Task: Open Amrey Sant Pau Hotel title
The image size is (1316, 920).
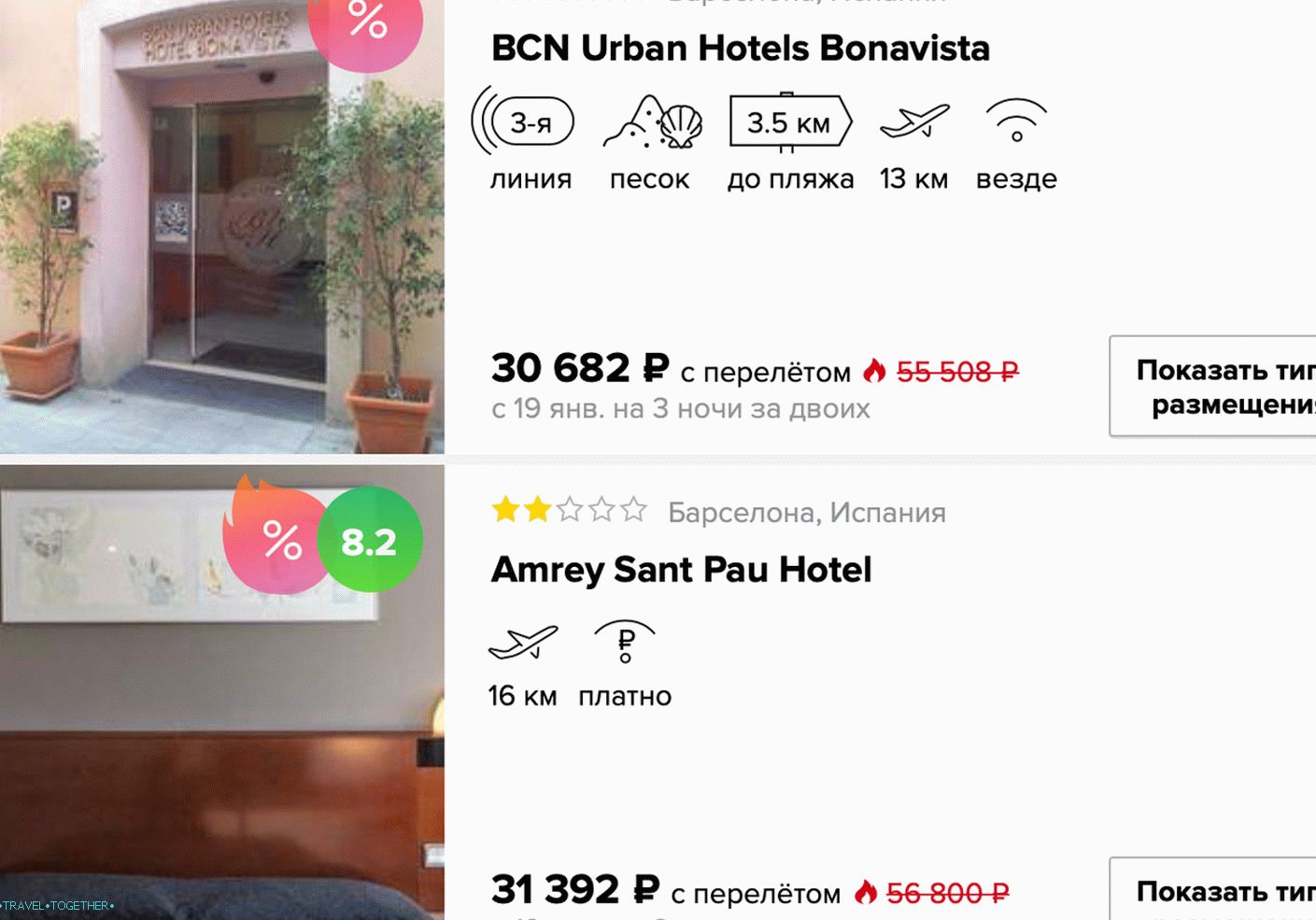Action: pyautogui.click(x=681, y=570)
